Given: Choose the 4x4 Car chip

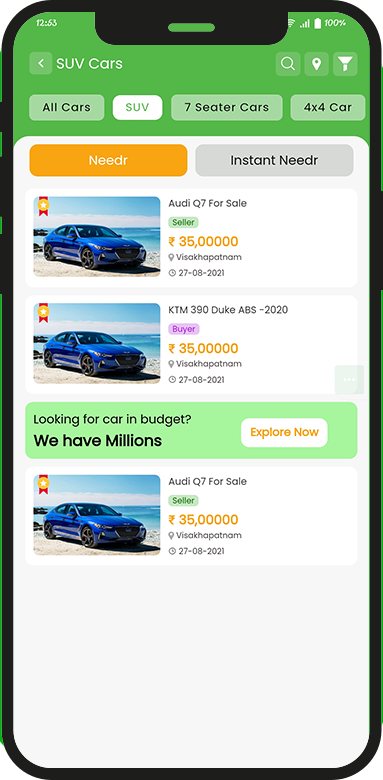Looking at the screenshot, I should 328,107.
